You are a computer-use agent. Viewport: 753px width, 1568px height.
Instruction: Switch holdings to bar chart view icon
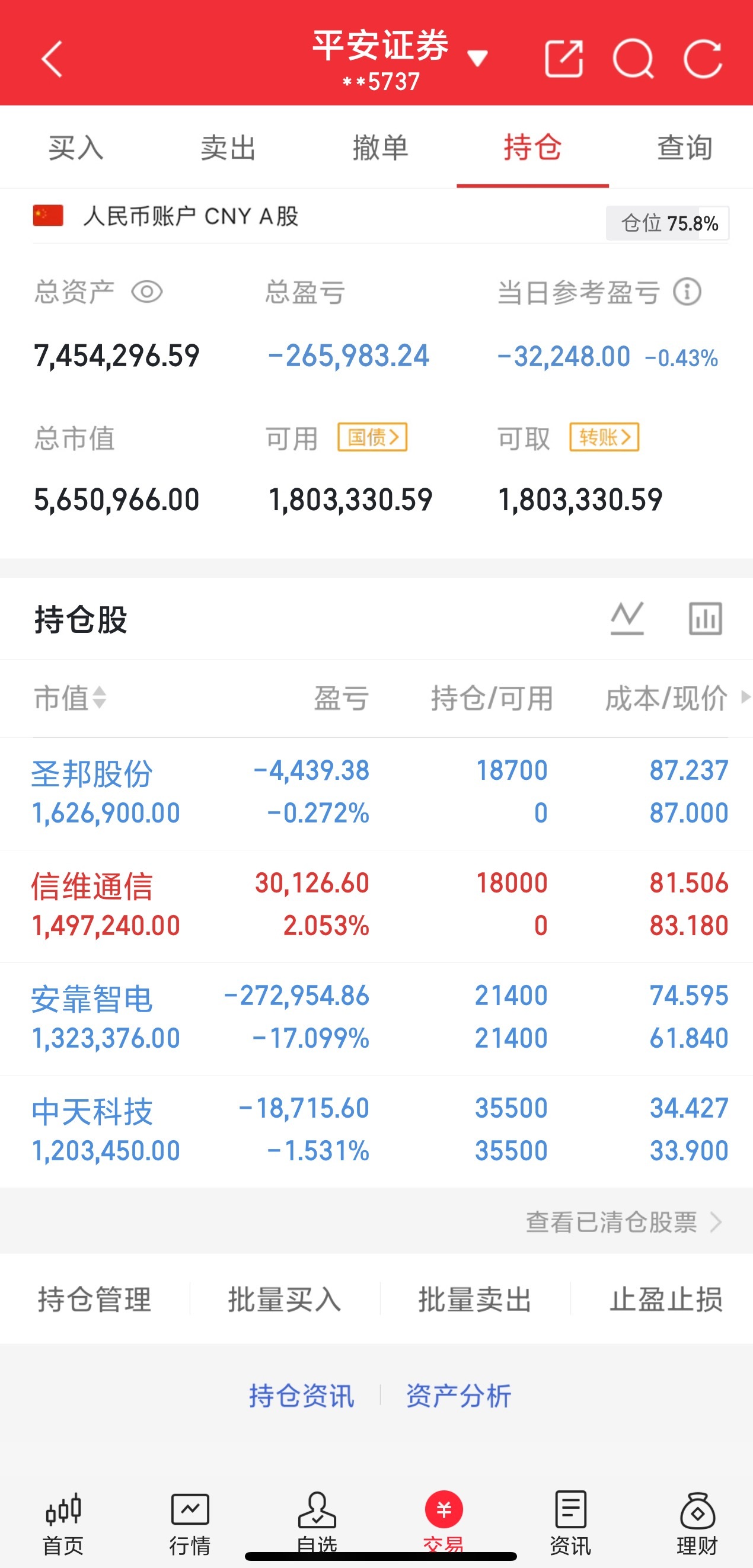tap(705, 619)
